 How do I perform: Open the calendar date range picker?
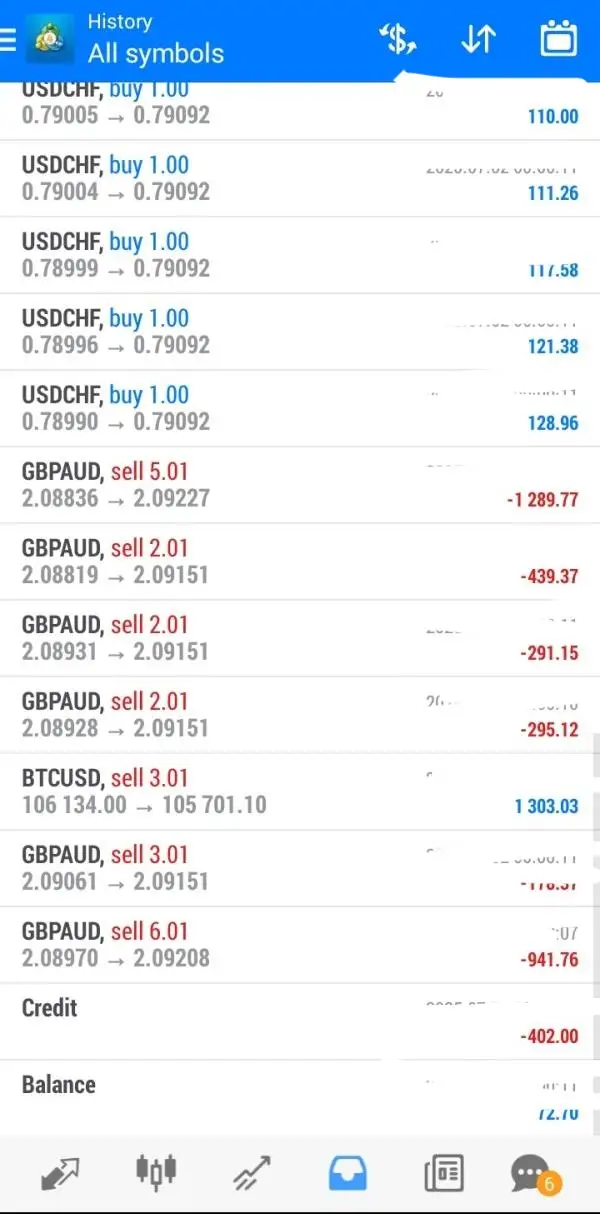click(559, 39)
